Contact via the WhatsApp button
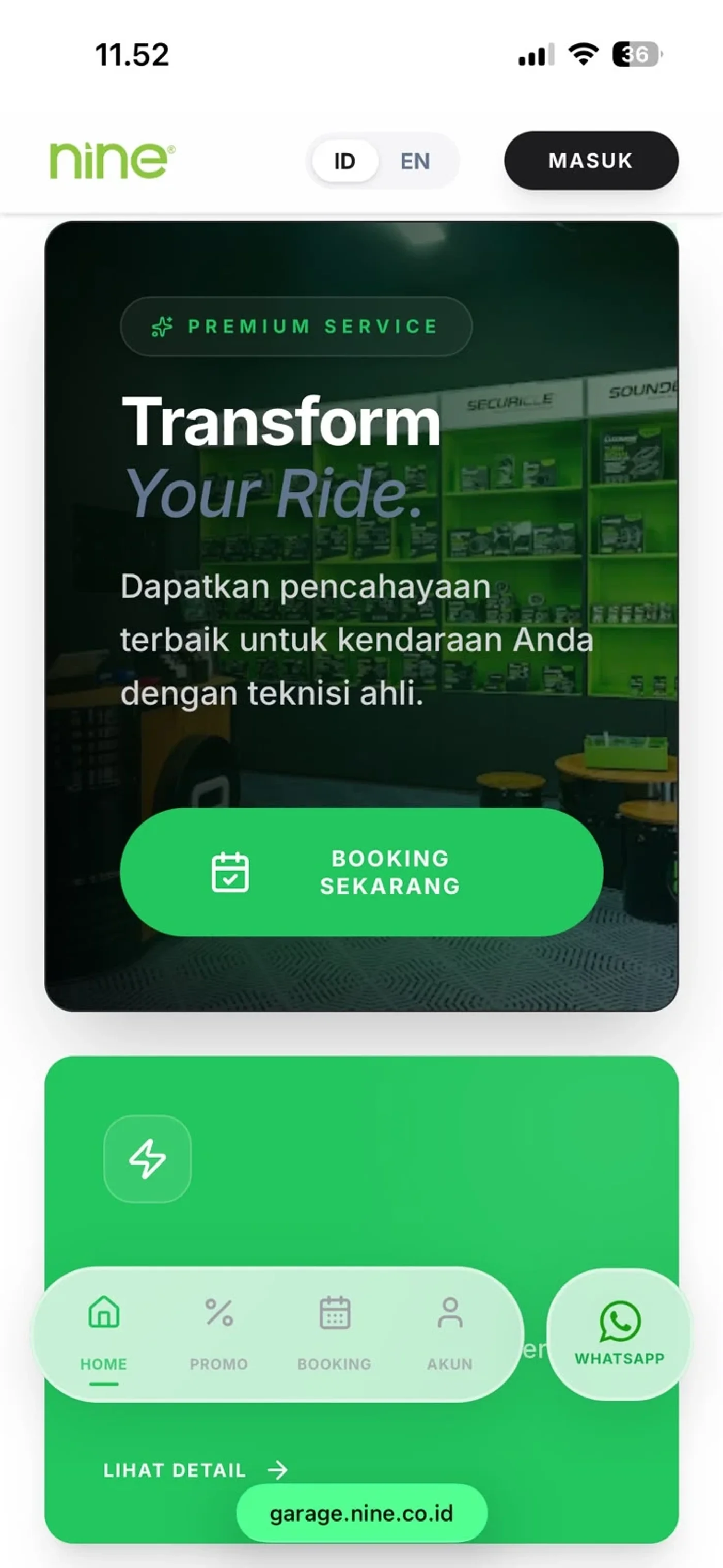The height and width of the screenshot is (1568, 723). point(620,1333)
